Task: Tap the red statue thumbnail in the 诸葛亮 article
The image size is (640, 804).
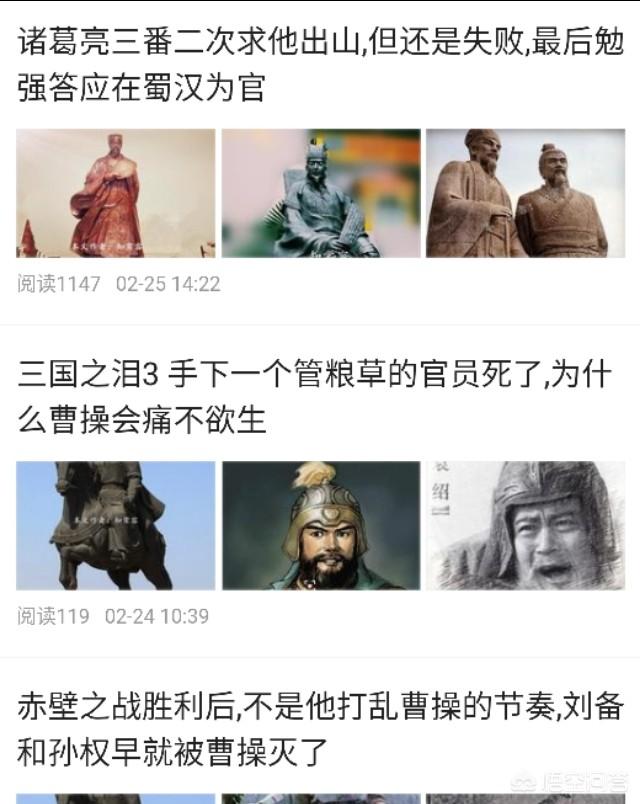Action: [115, 193]
